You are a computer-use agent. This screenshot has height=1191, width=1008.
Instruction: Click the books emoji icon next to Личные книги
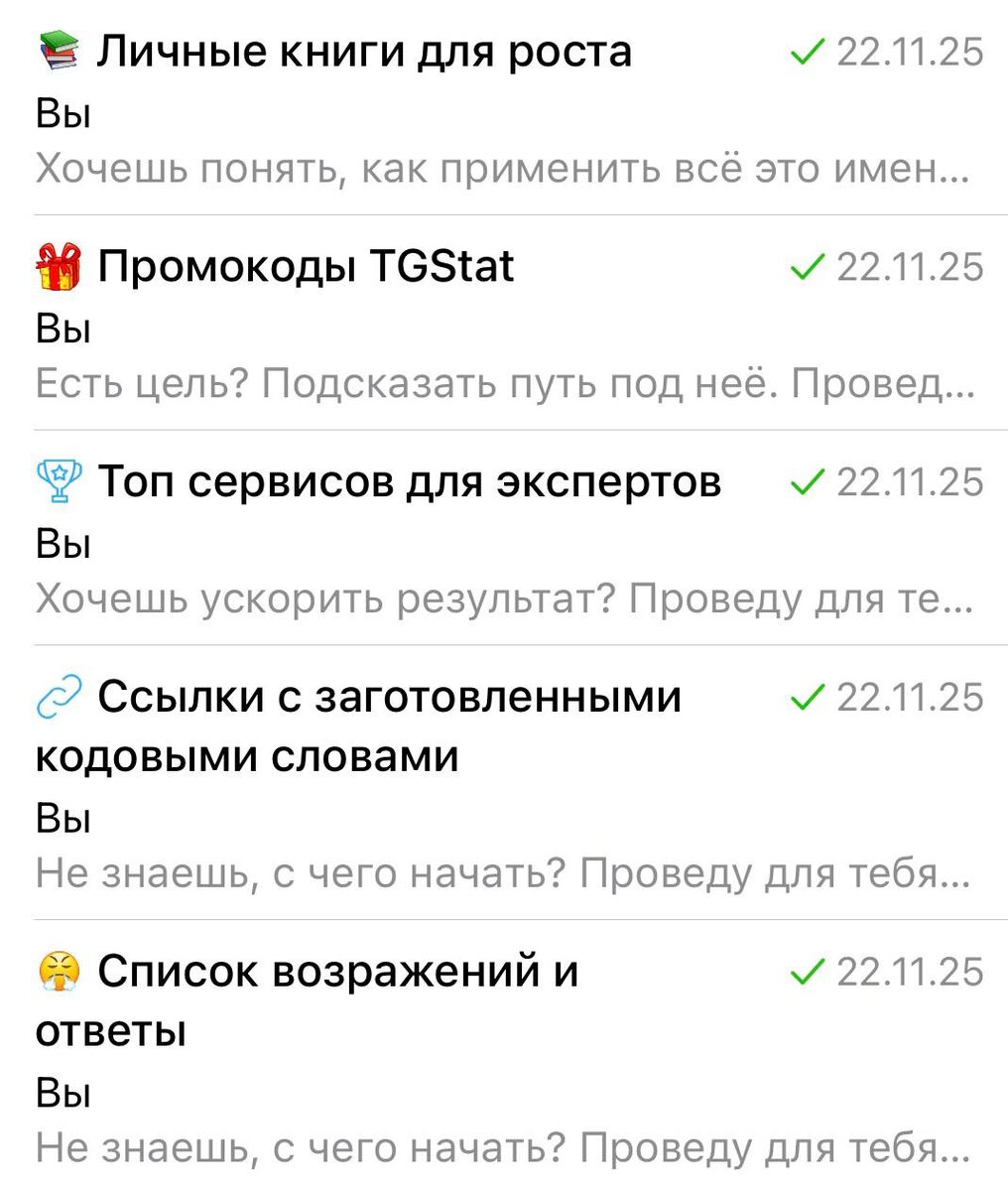click(x=58, y=50)
